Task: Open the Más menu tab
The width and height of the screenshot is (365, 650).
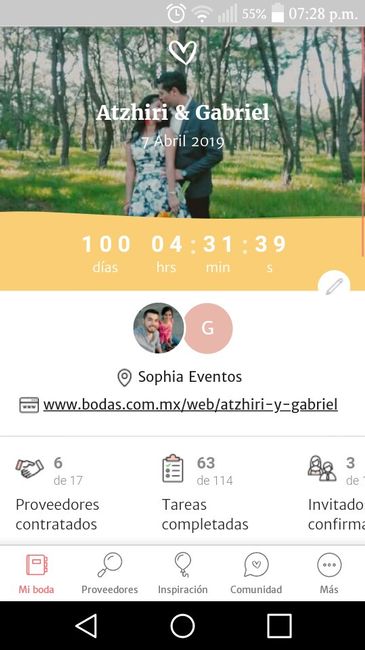Action: pos(329,574)
